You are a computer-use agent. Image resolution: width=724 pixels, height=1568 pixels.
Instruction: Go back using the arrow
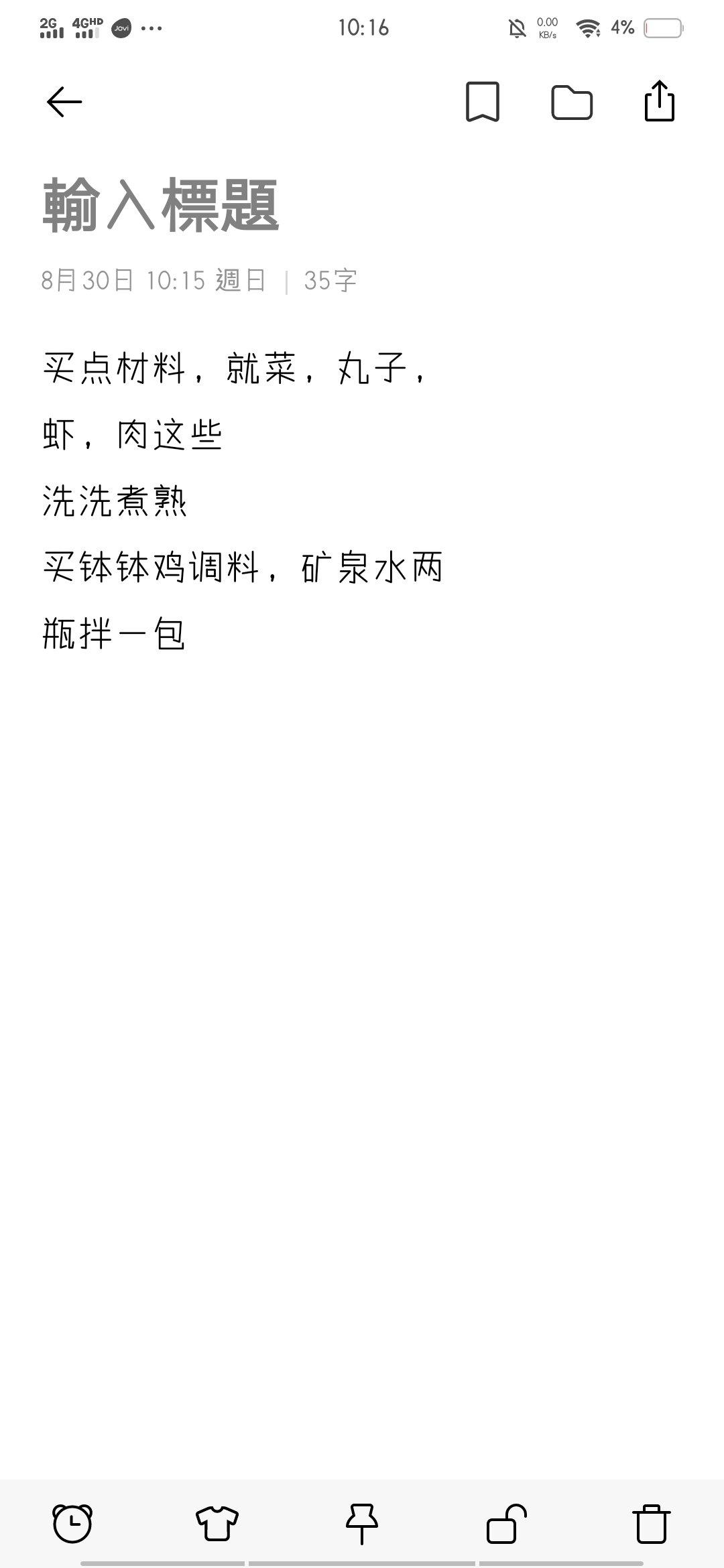pyautogui.click(x=64, y=102)
